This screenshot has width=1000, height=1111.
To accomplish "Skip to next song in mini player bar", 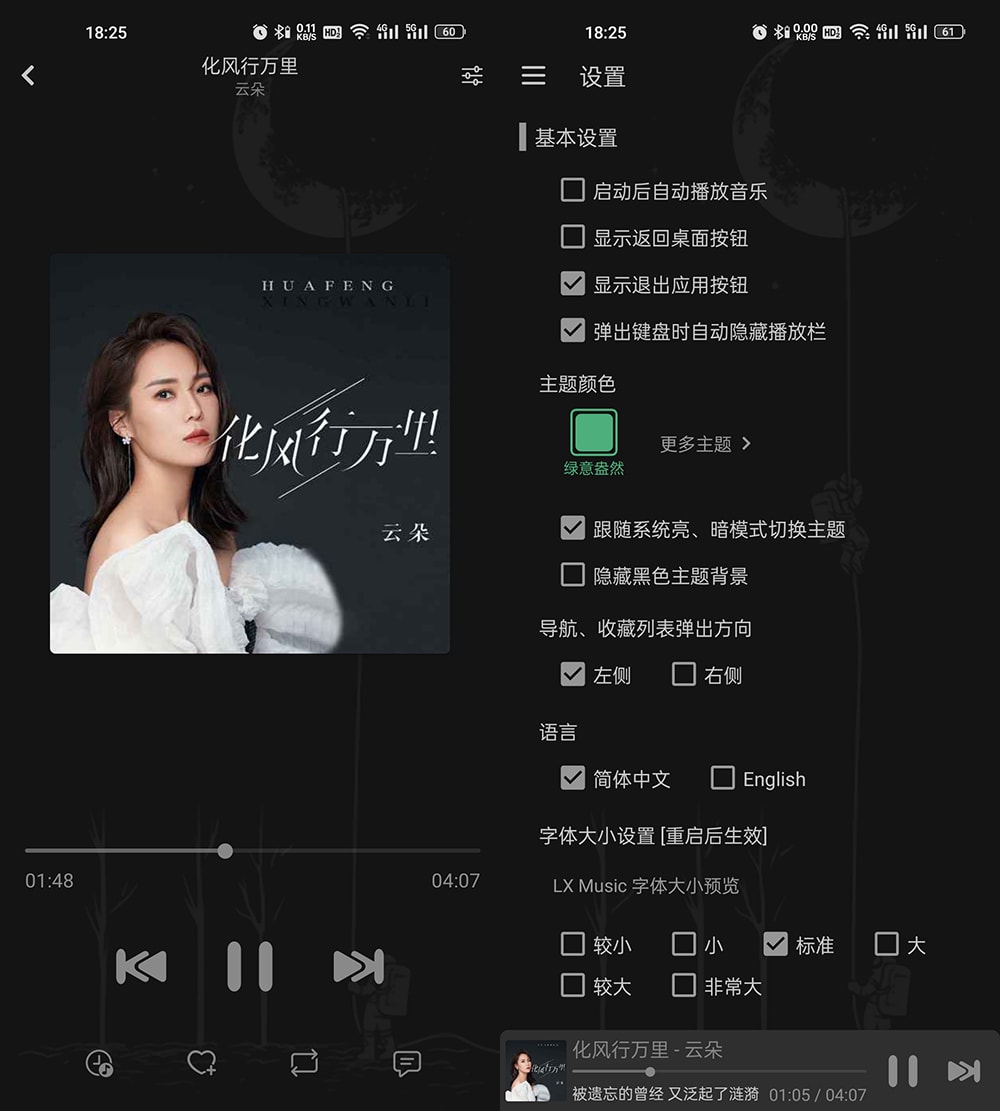I will pyautogui.click(x=963, y=1071).
